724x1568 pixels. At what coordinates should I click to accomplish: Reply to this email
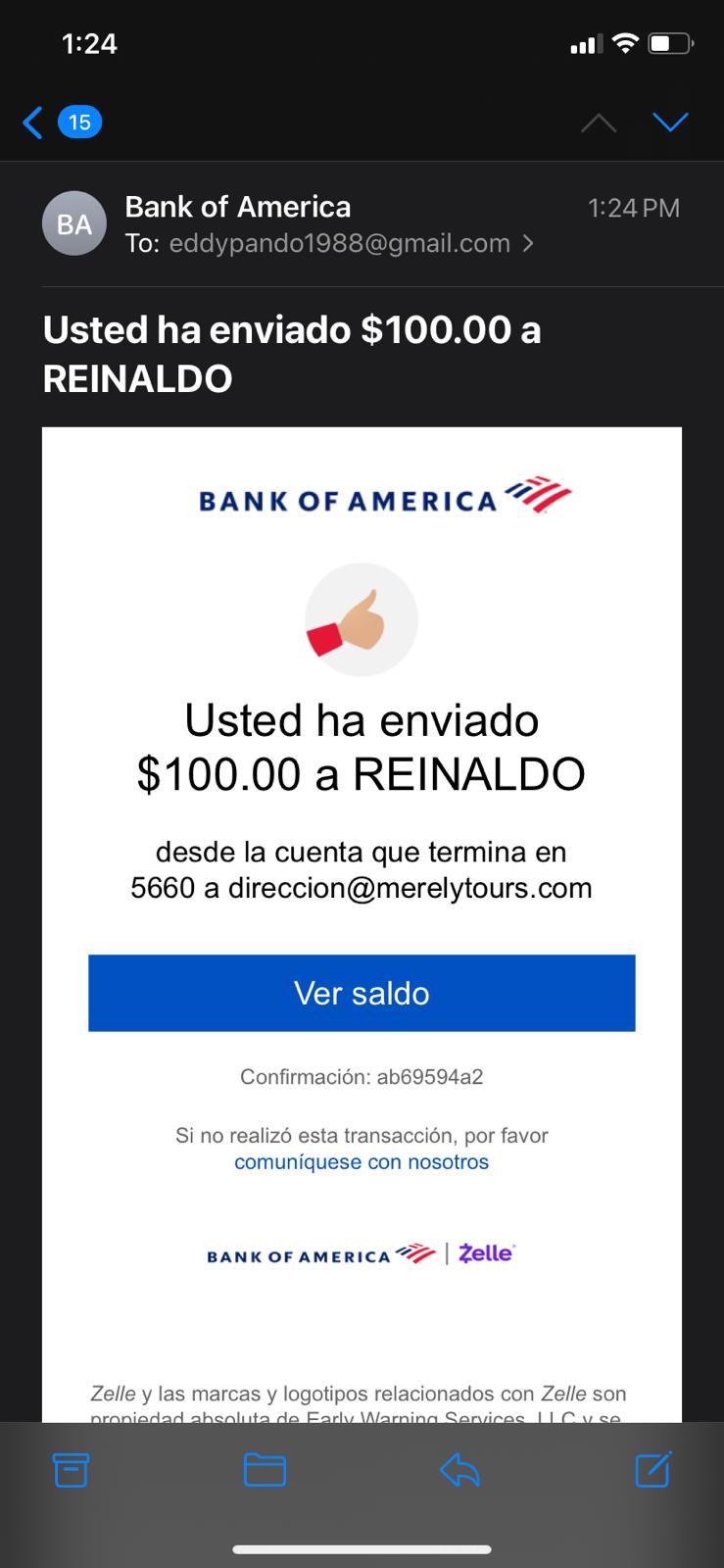coord(459,1469)
